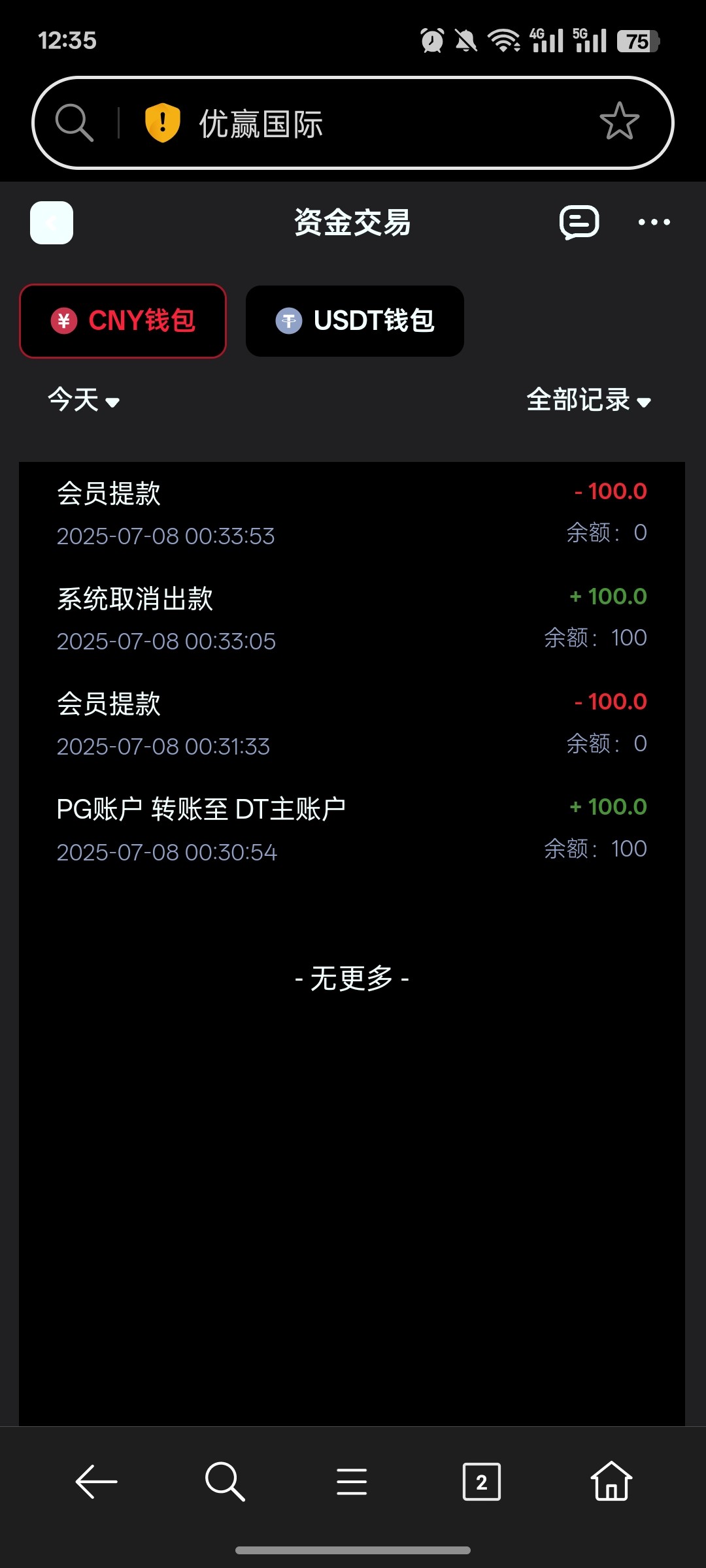The image size is (706, 1568).
Task: Click the security shield icon in address bar
Action: coord(162,121)
